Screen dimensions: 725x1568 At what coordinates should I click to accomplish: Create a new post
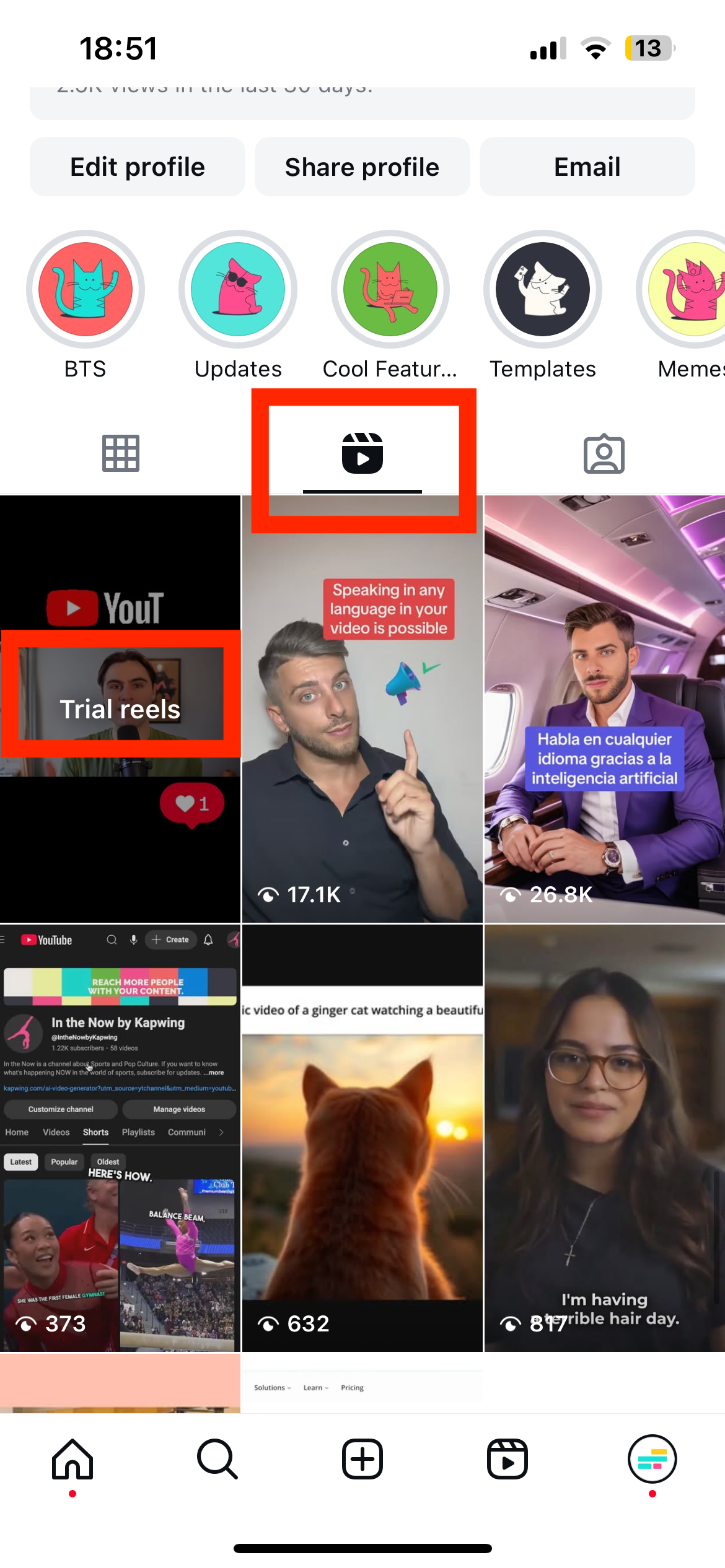coord(362,1459)
